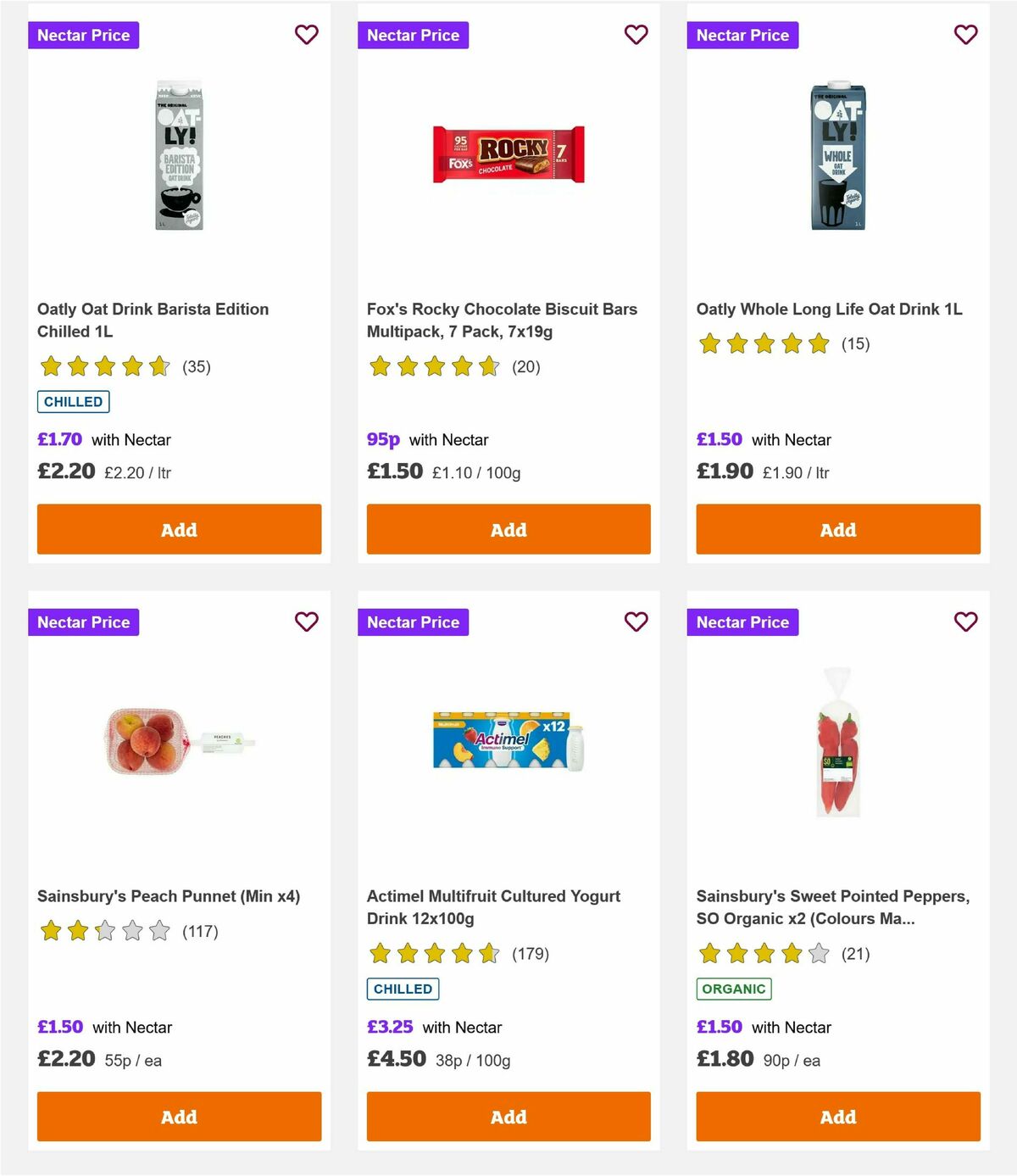Click the Nectar Price badge on peach punnet

[84, 621]
